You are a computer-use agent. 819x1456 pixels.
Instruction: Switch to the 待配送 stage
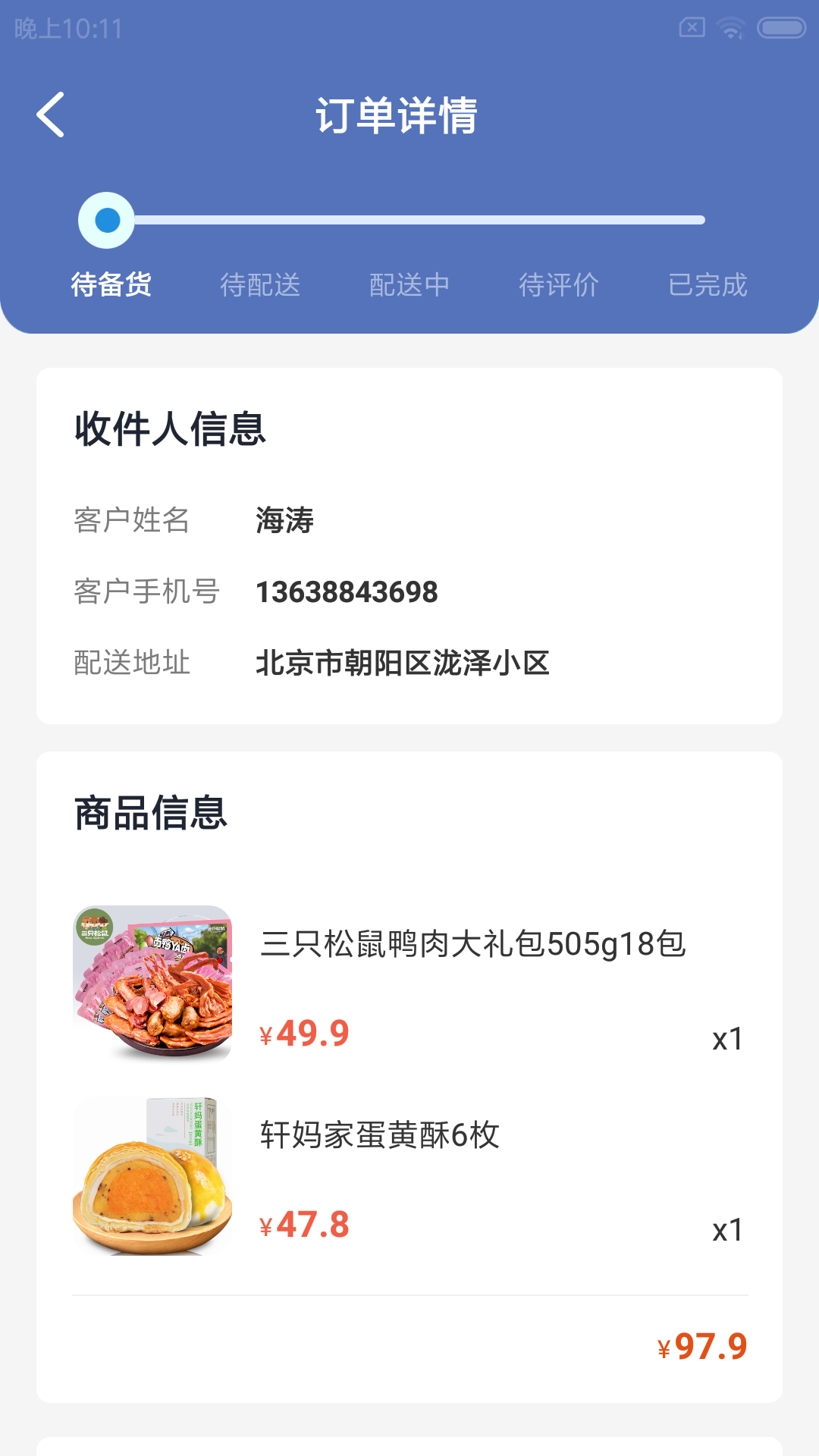tap(262, 286)
